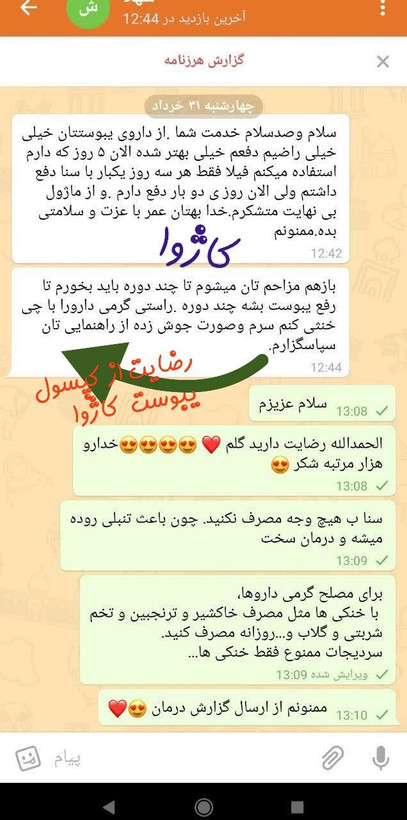The width and height of the screenshot is (407, 820).
Task: Open the chat overflow menu
Action: coord(383,7)
